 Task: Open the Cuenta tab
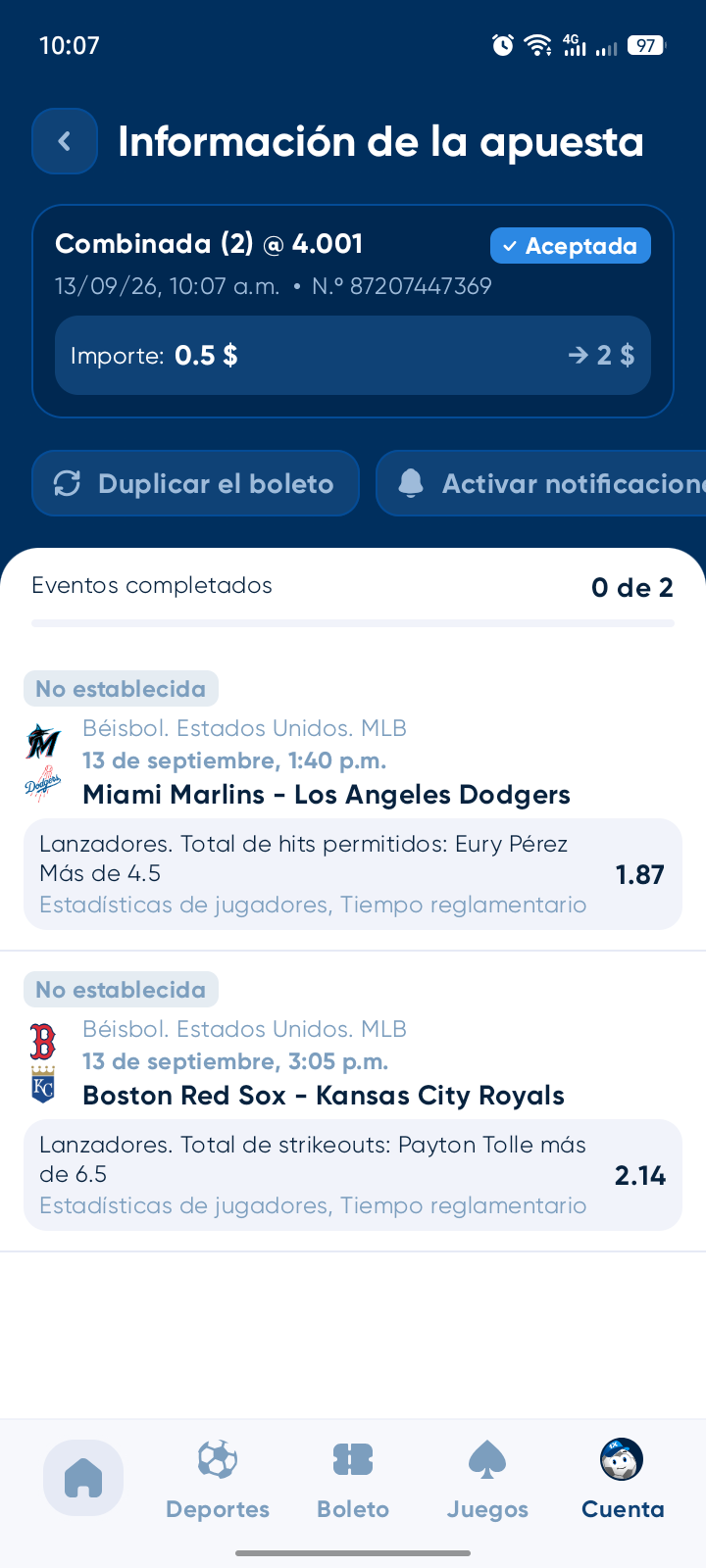click(623, 1480)
